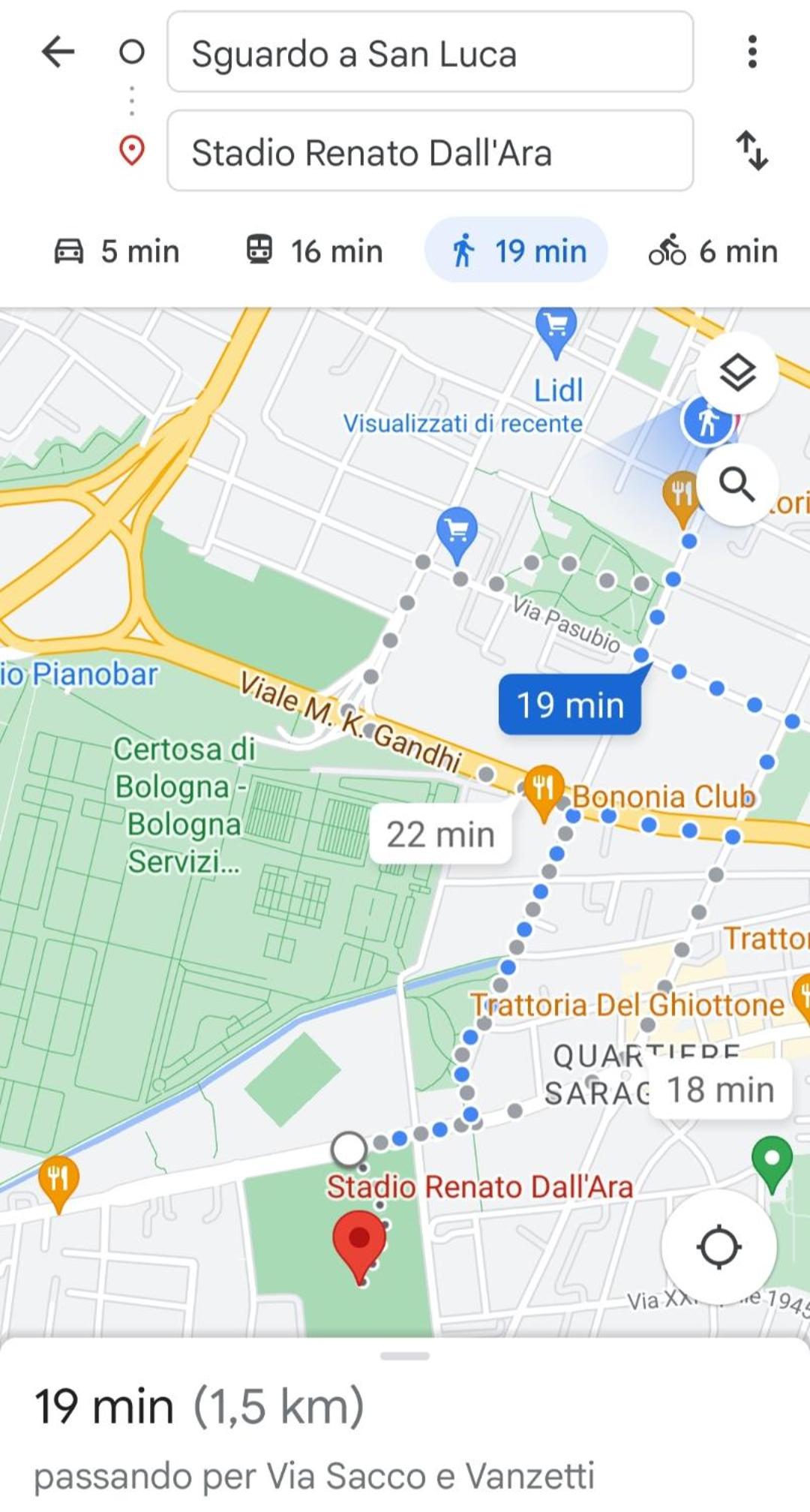Open the three-dot overflow menu
Image resolution: width=810 pixels, height=1512 pixels.
pyautogui.click(x=752, y=52)
